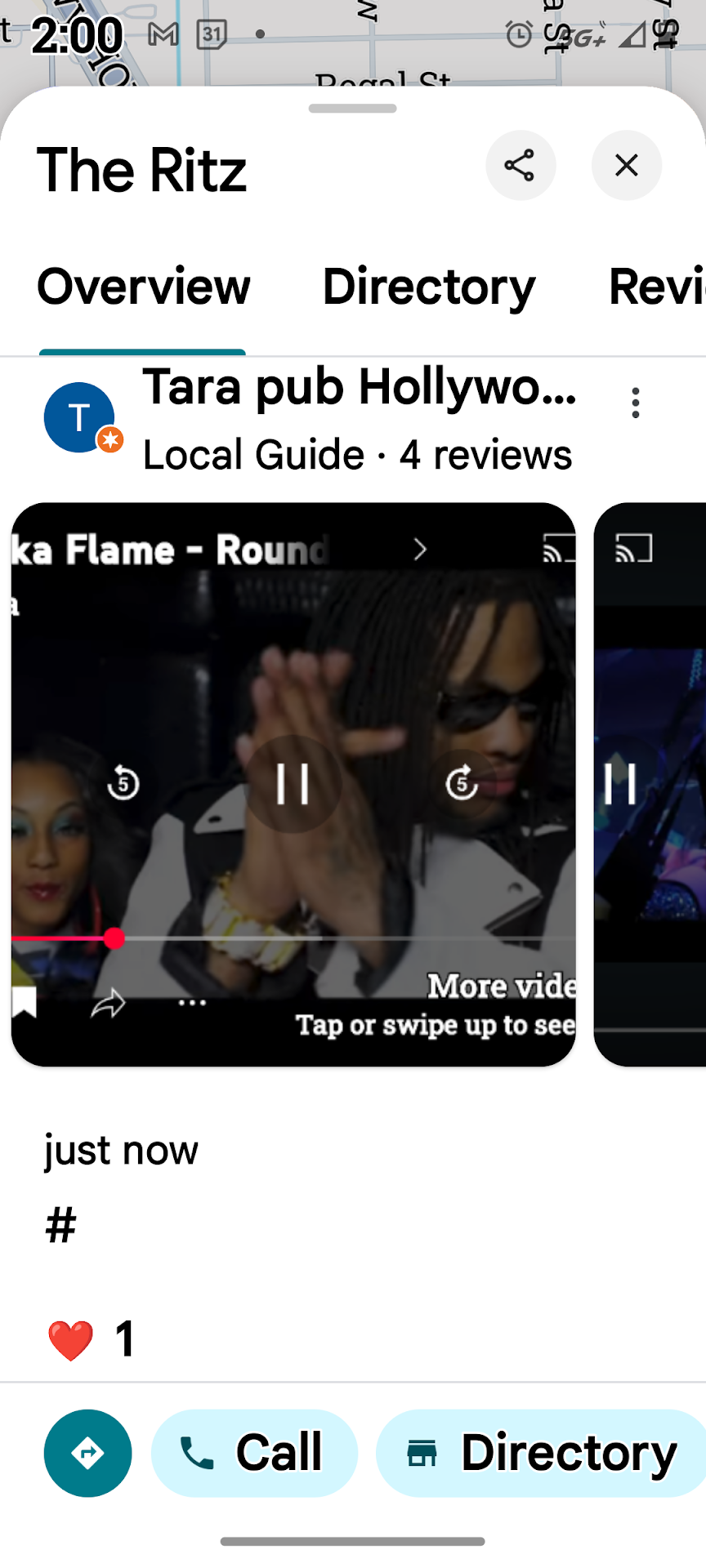706x1568 pixels.
Task: React with the heart on this post
Action: (71, 1340)
